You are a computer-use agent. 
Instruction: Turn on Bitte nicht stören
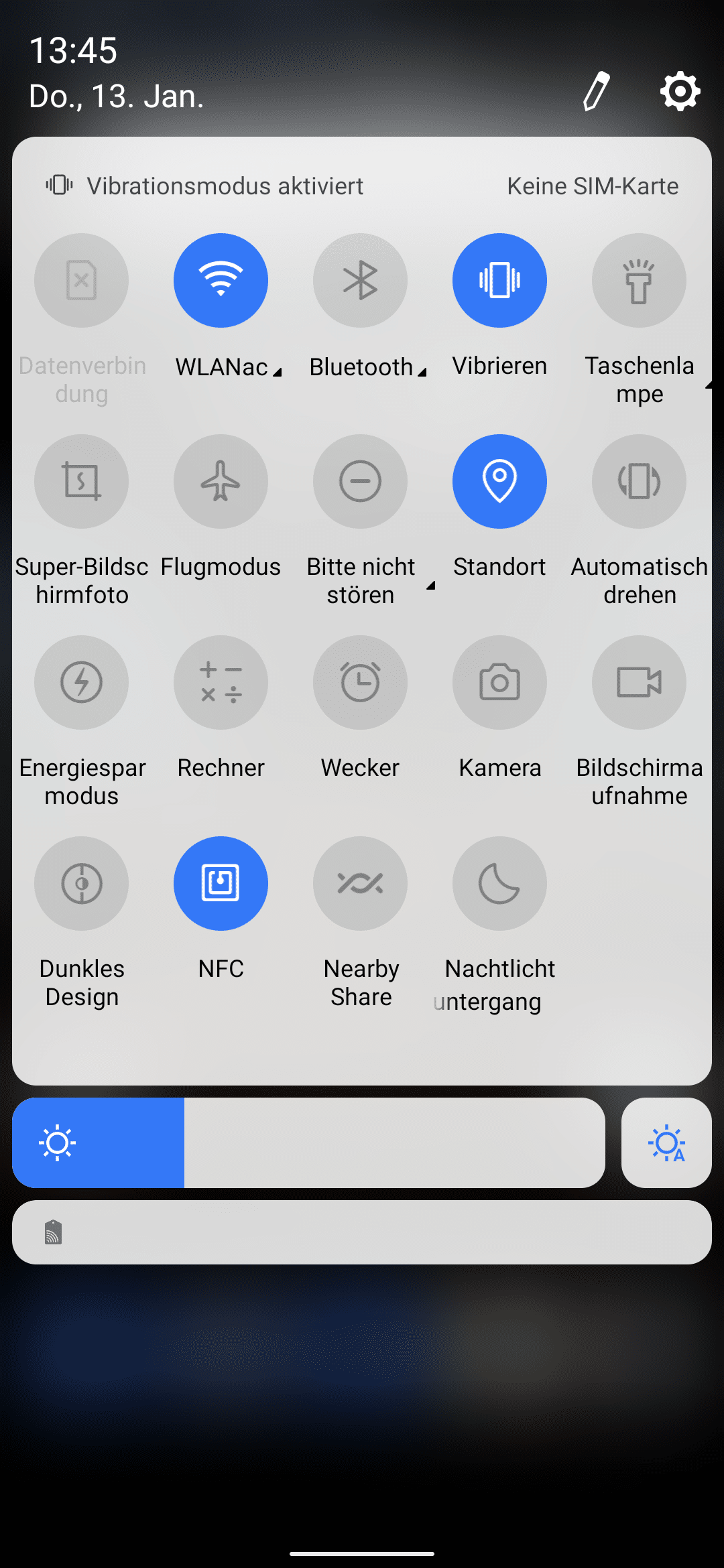point(360,481)
